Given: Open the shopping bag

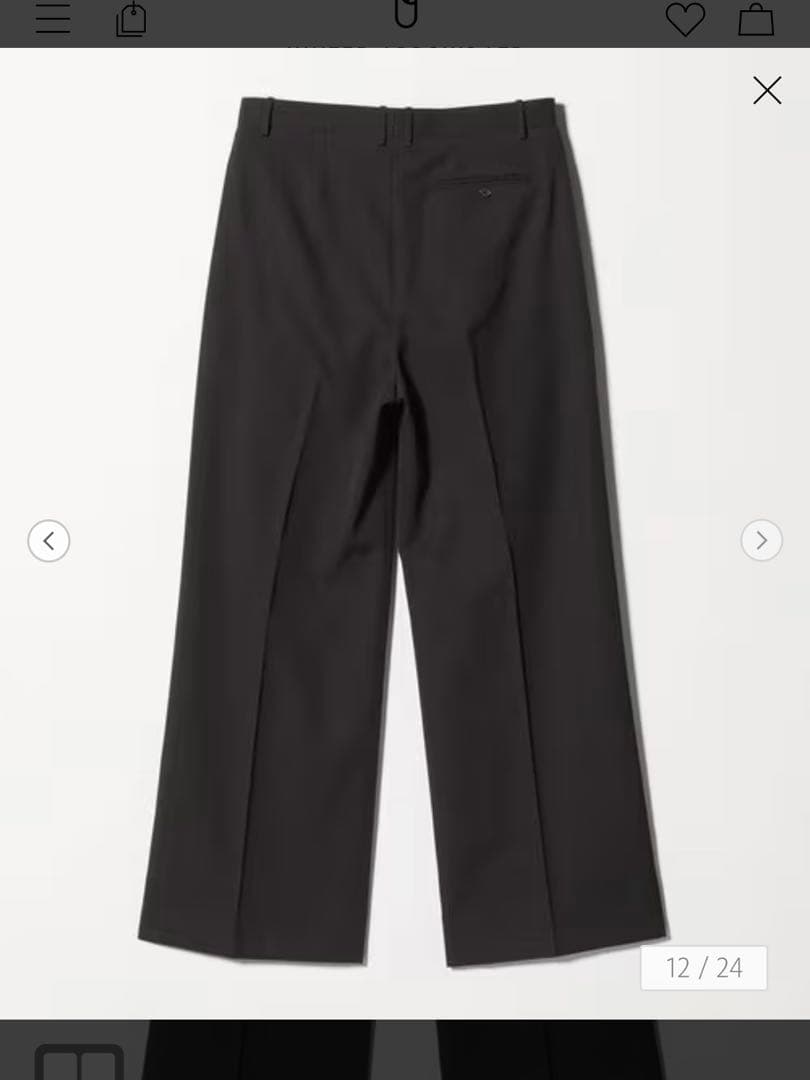Looking at the screenshot, I should 756,19.
